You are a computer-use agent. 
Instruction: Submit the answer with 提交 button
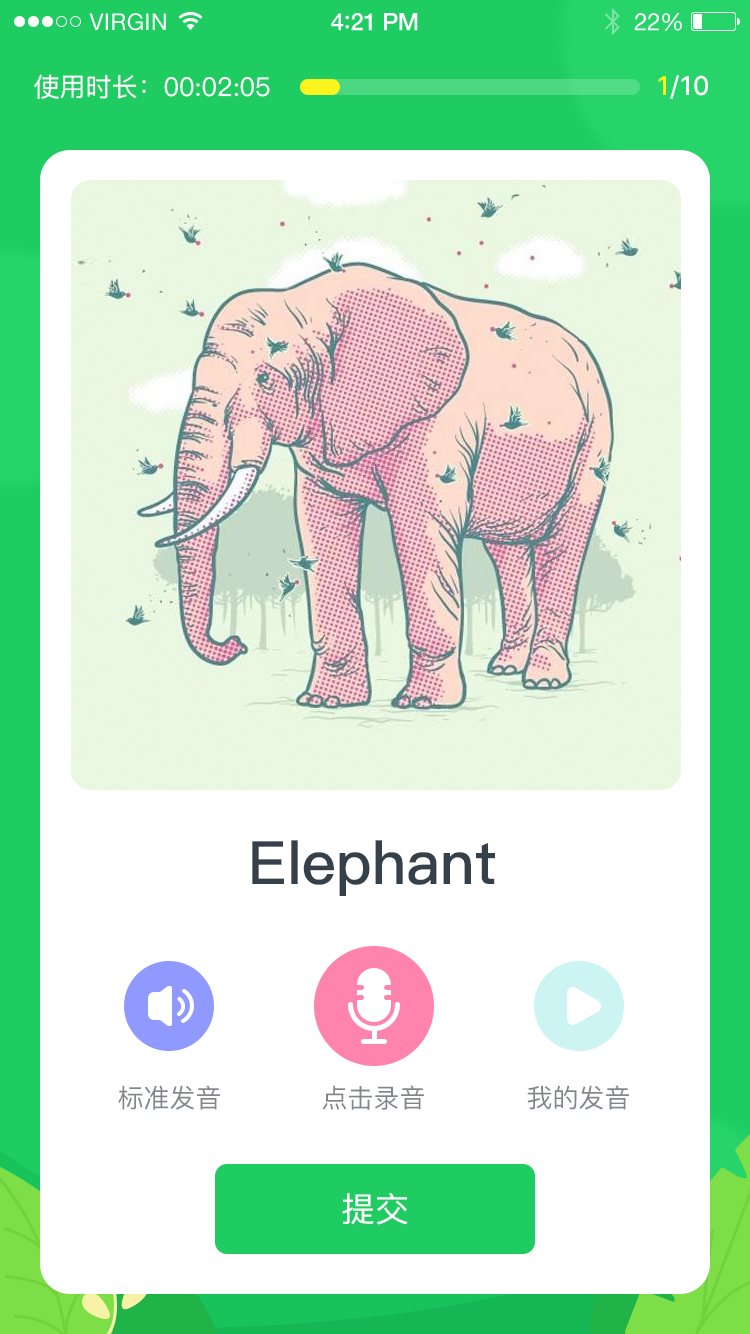coord(375,1209)
